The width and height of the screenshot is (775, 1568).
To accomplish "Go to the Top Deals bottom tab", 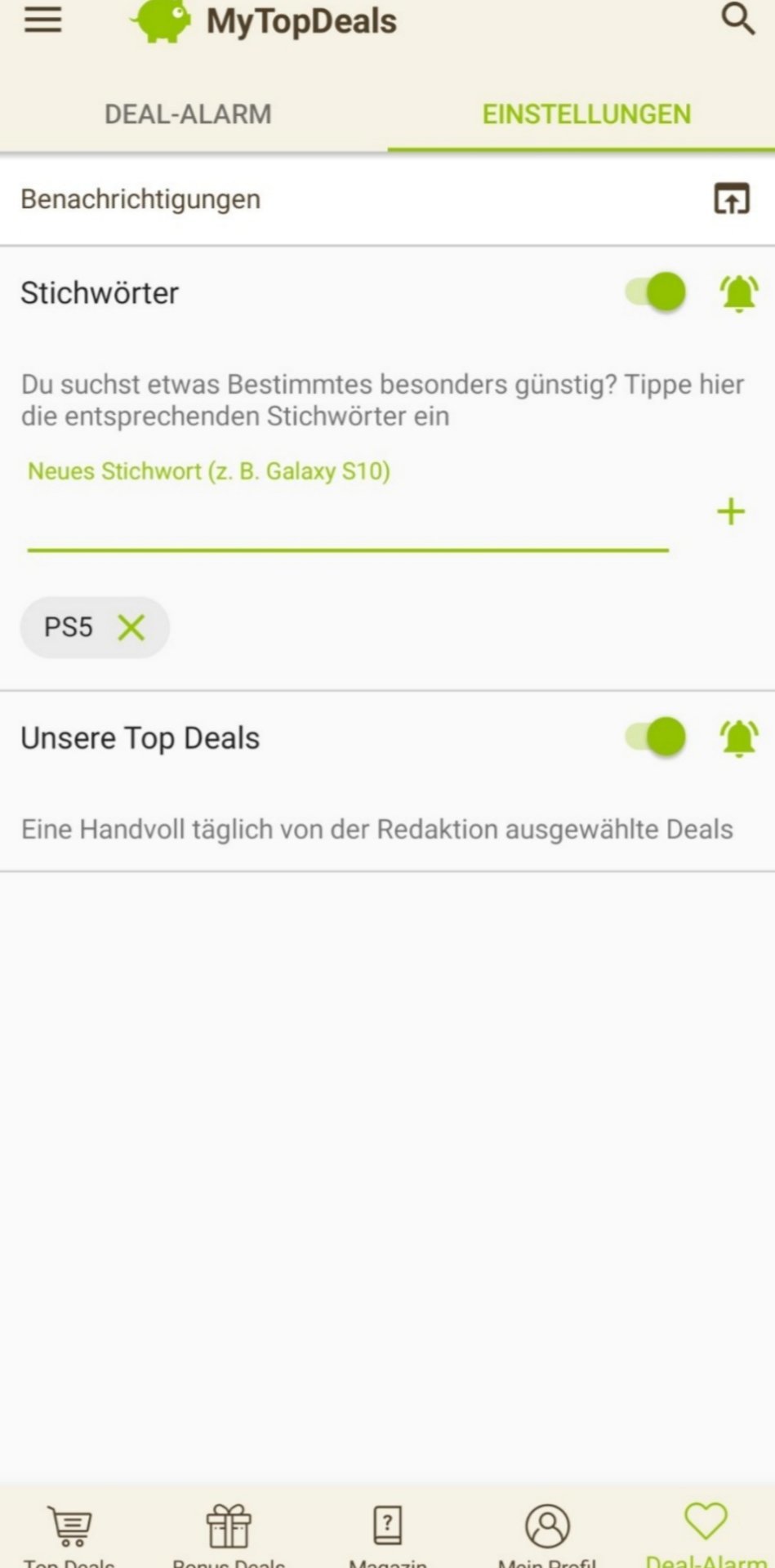I will click(x=69, y=1535).
